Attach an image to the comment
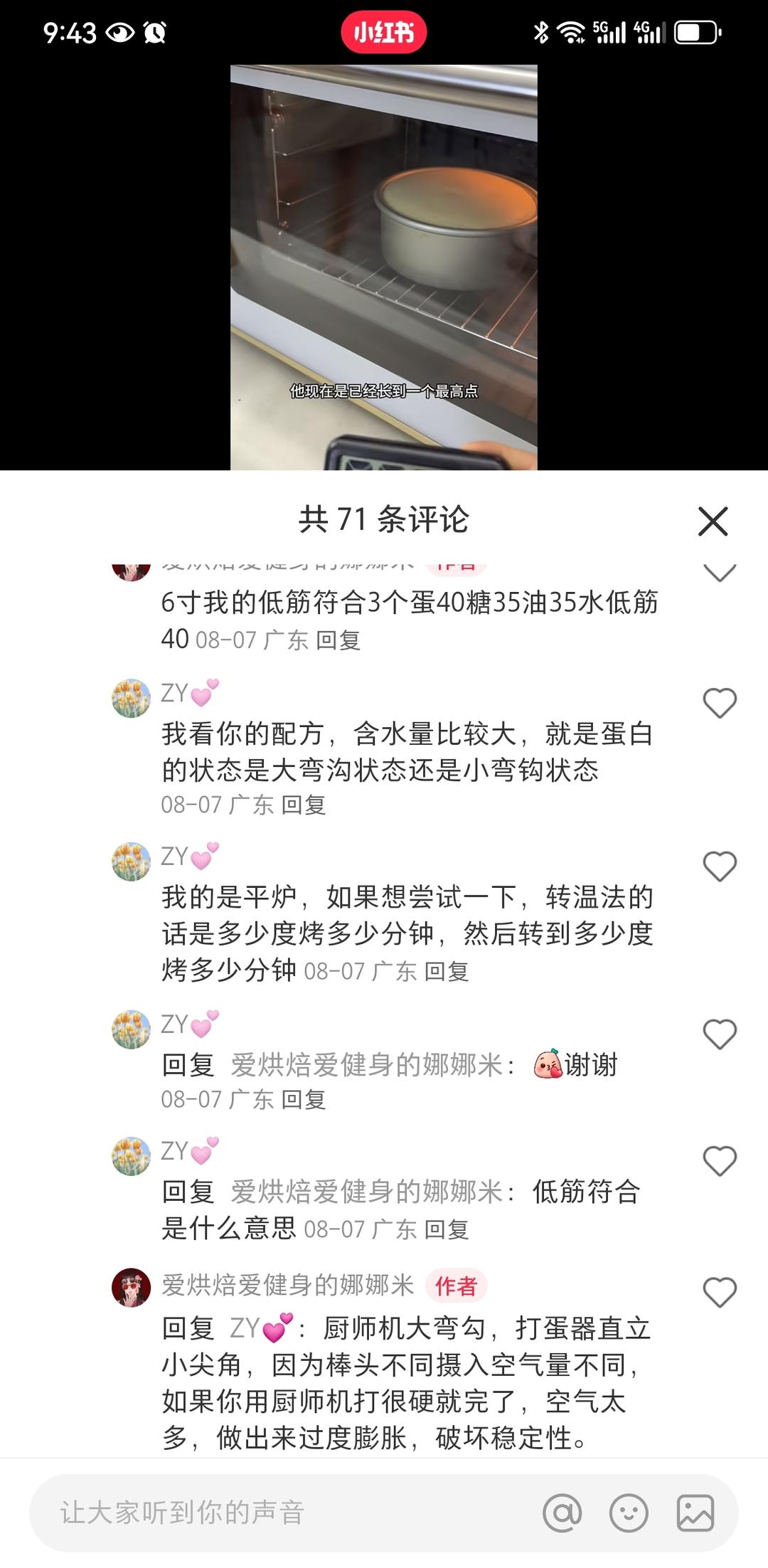Image resolution: width=768 pixels, height=1568 pixels. pos(695,1513)
